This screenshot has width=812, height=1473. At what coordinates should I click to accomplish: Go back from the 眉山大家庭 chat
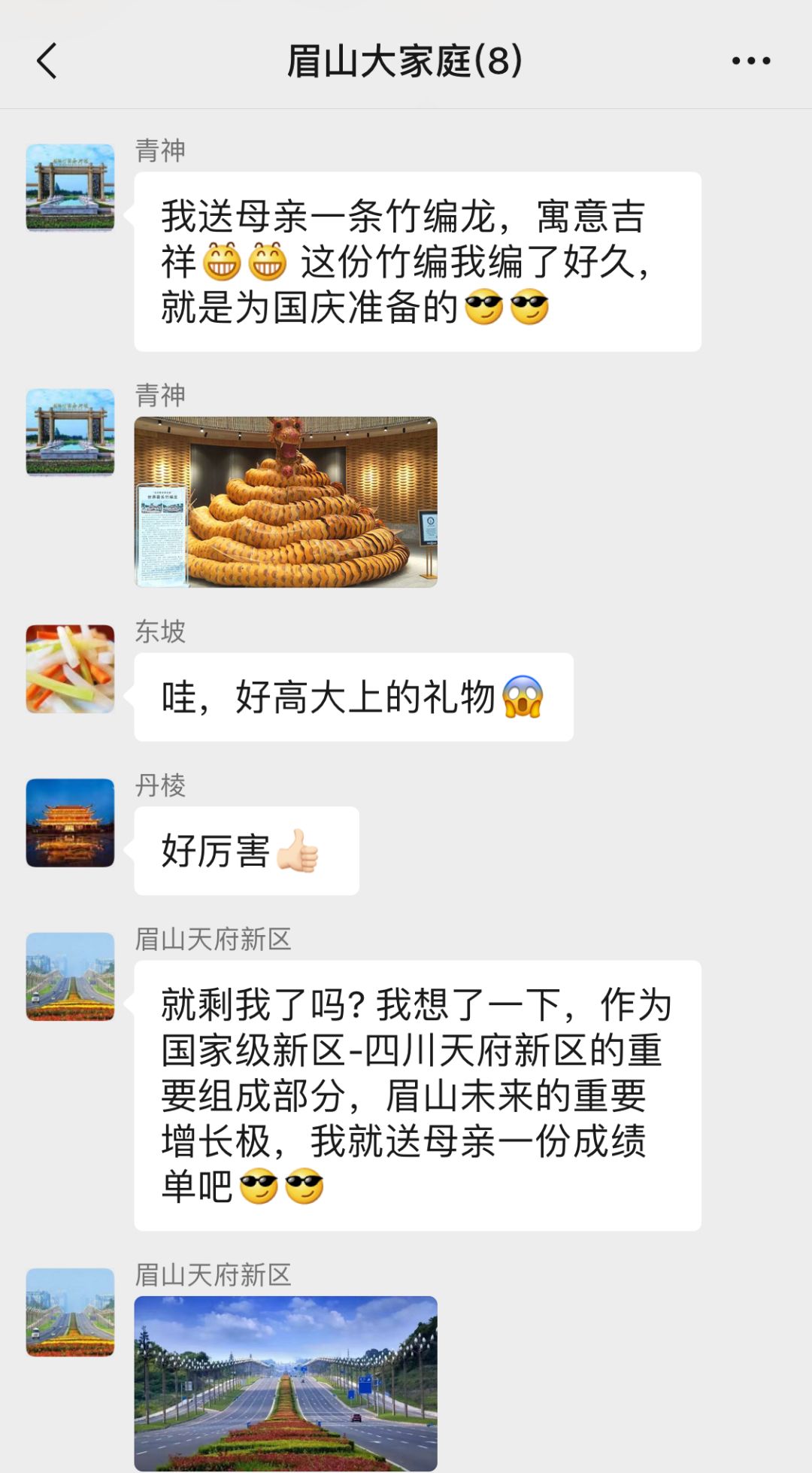pyautogui.click(x=47, y=61)
